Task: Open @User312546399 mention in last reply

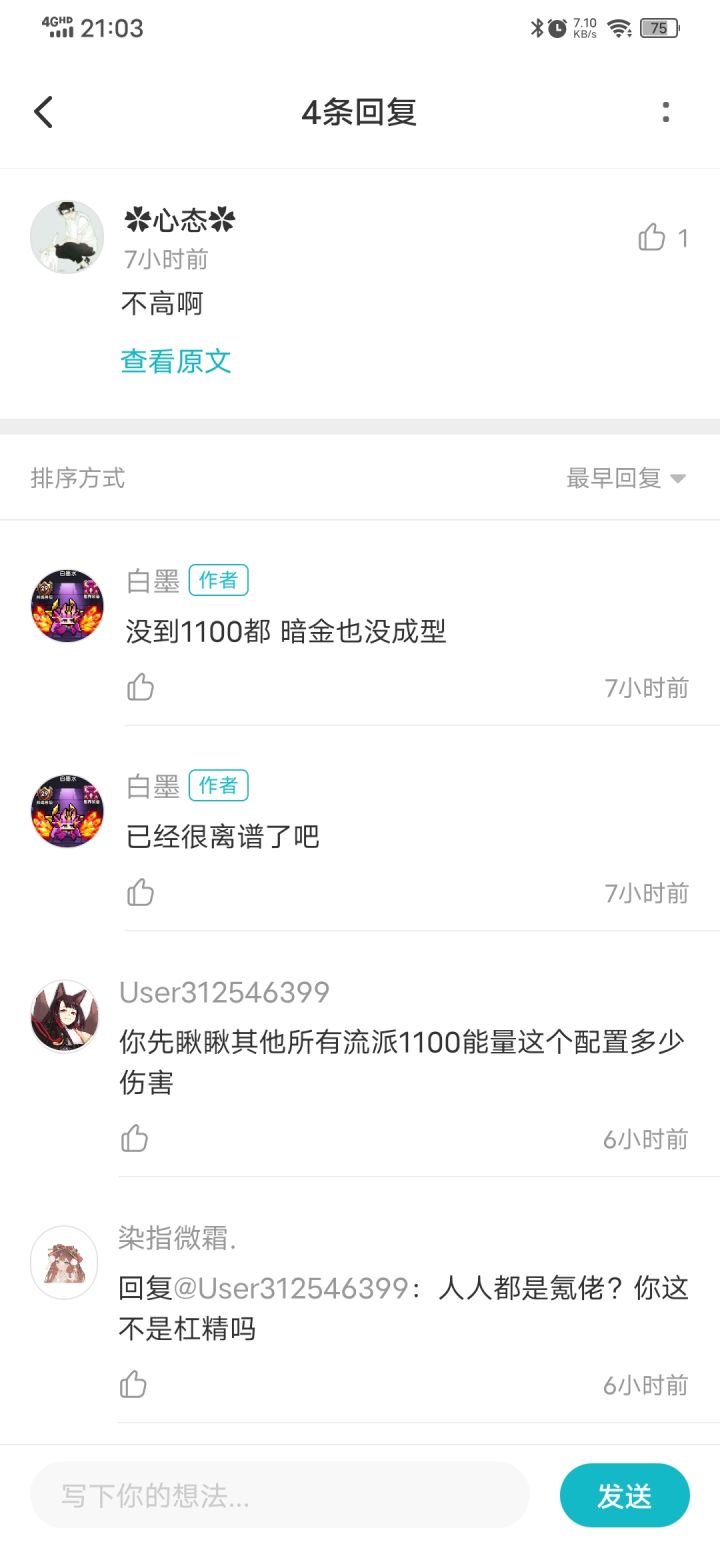Action: 291,1288
